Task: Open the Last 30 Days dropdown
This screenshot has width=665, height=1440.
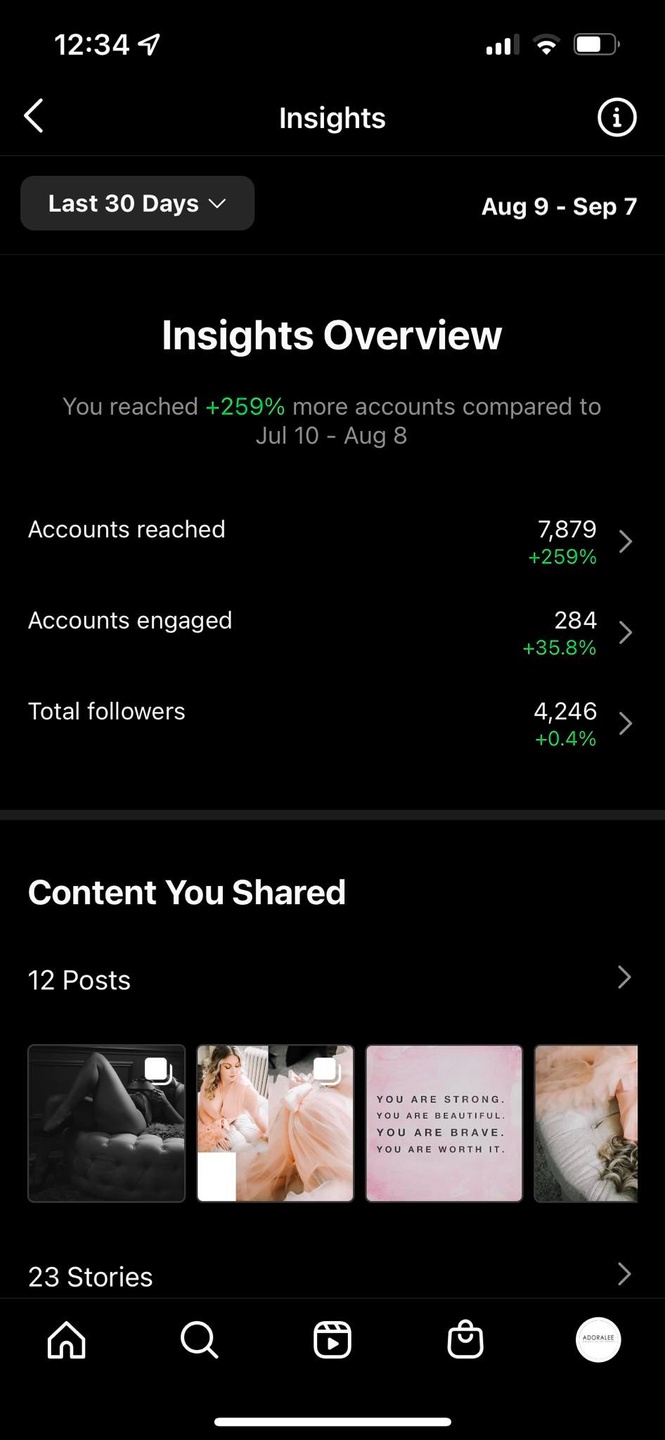Action: [138, 204]
